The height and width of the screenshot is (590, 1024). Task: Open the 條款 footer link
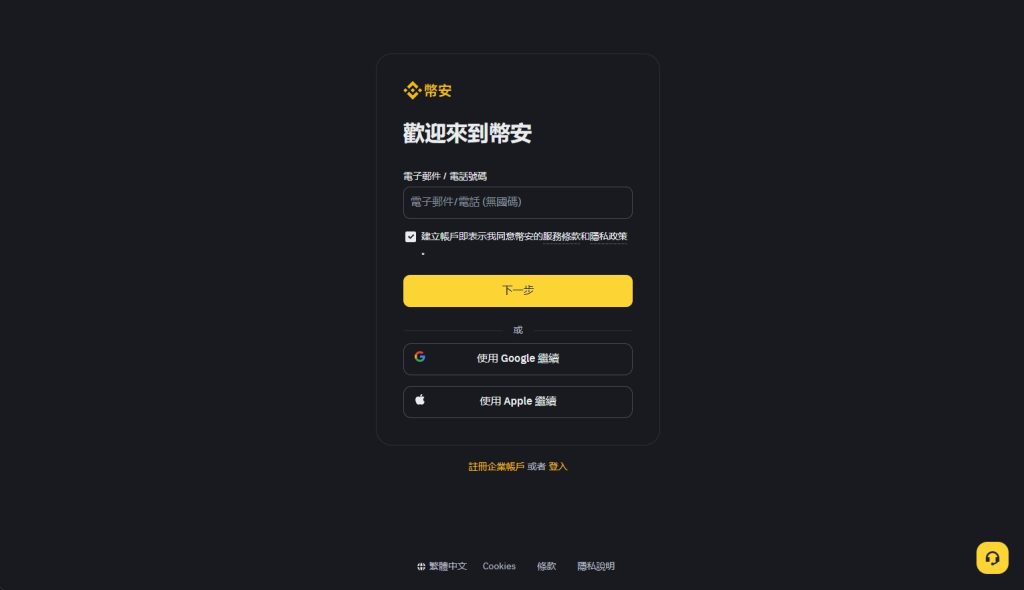(x=546, y=566)
